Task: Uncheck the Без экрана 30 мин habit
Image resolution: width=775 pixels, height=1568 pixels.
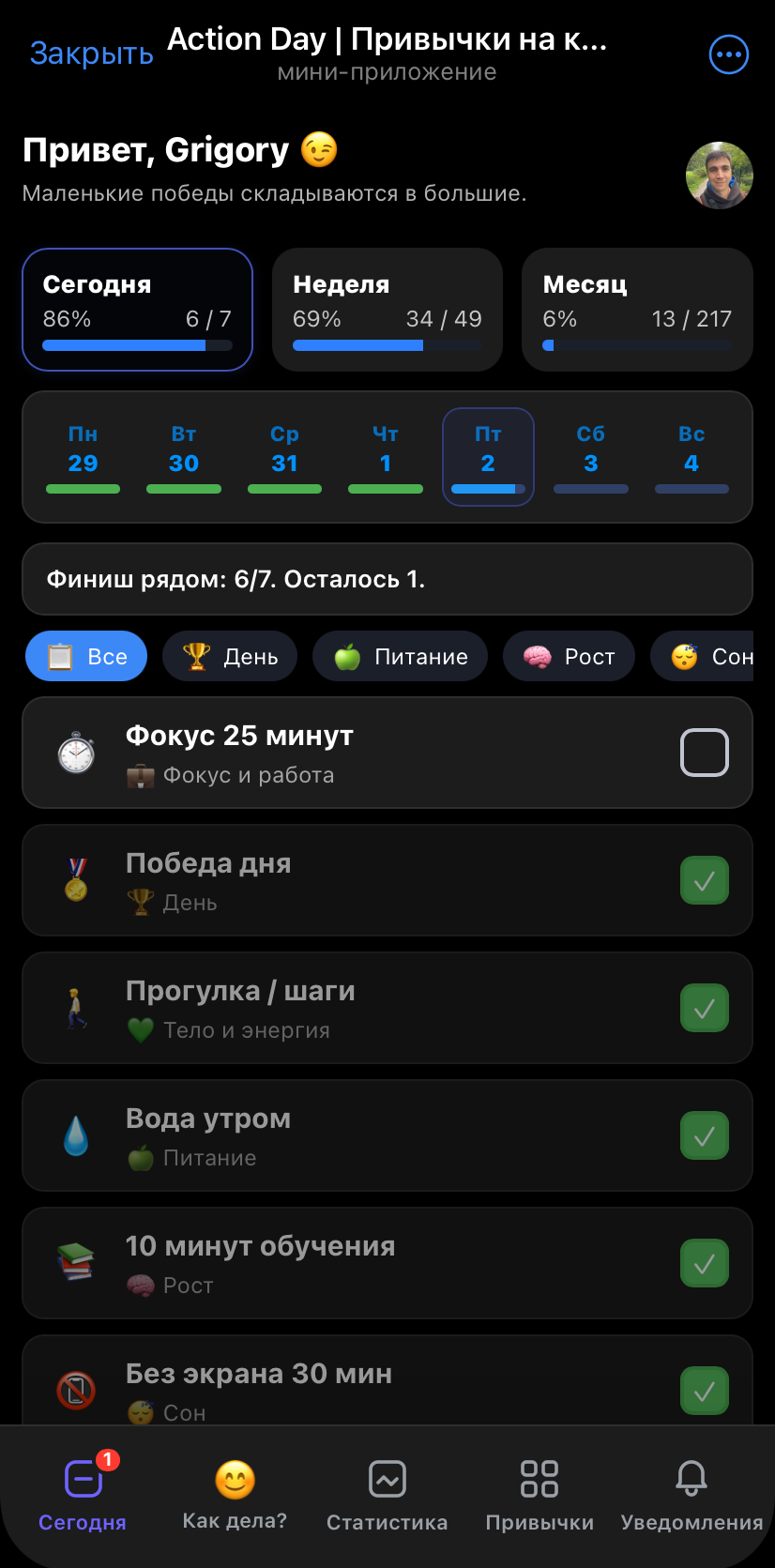Action: click(x=705, y=1391)
